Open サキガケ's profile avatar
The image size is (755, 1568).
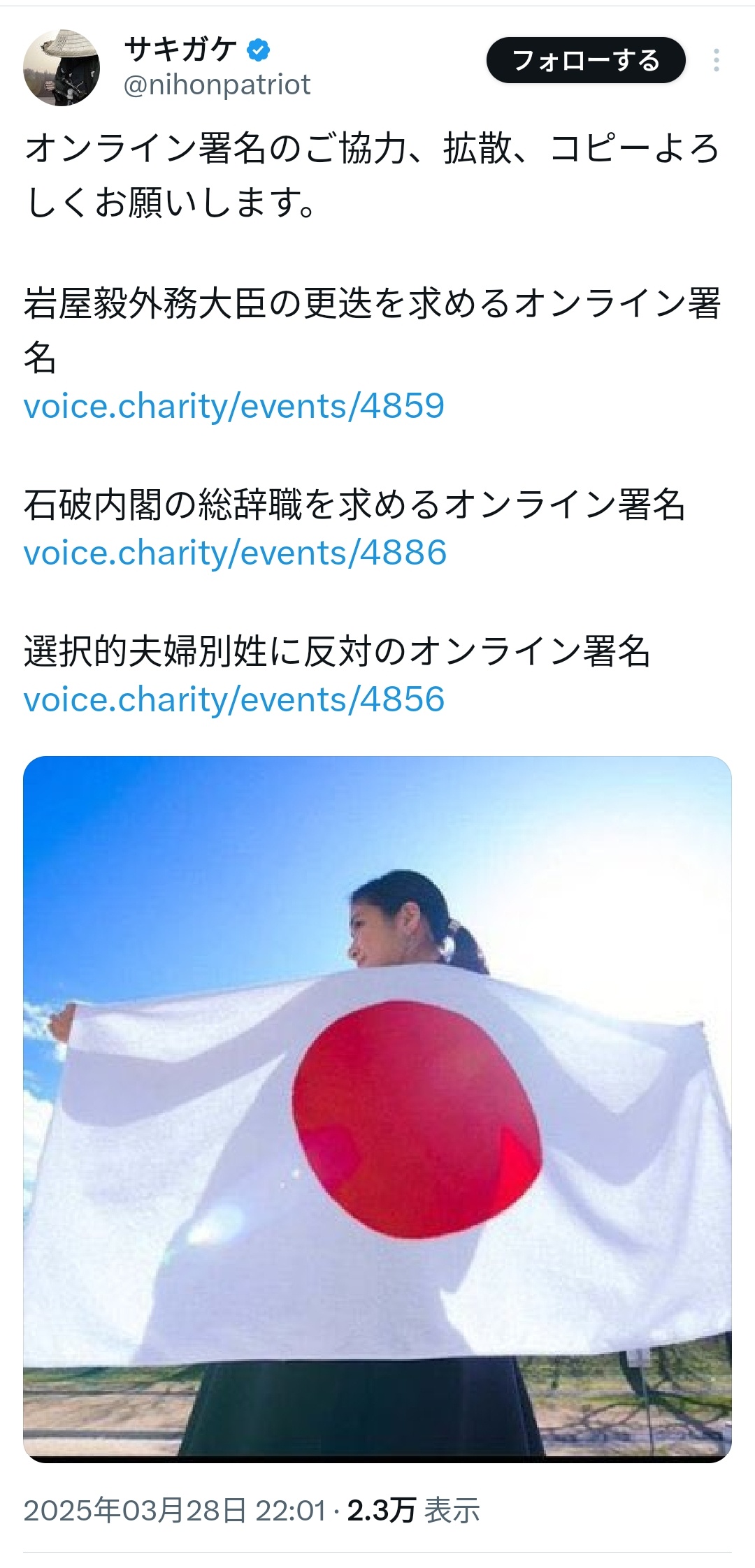(62, 68)
